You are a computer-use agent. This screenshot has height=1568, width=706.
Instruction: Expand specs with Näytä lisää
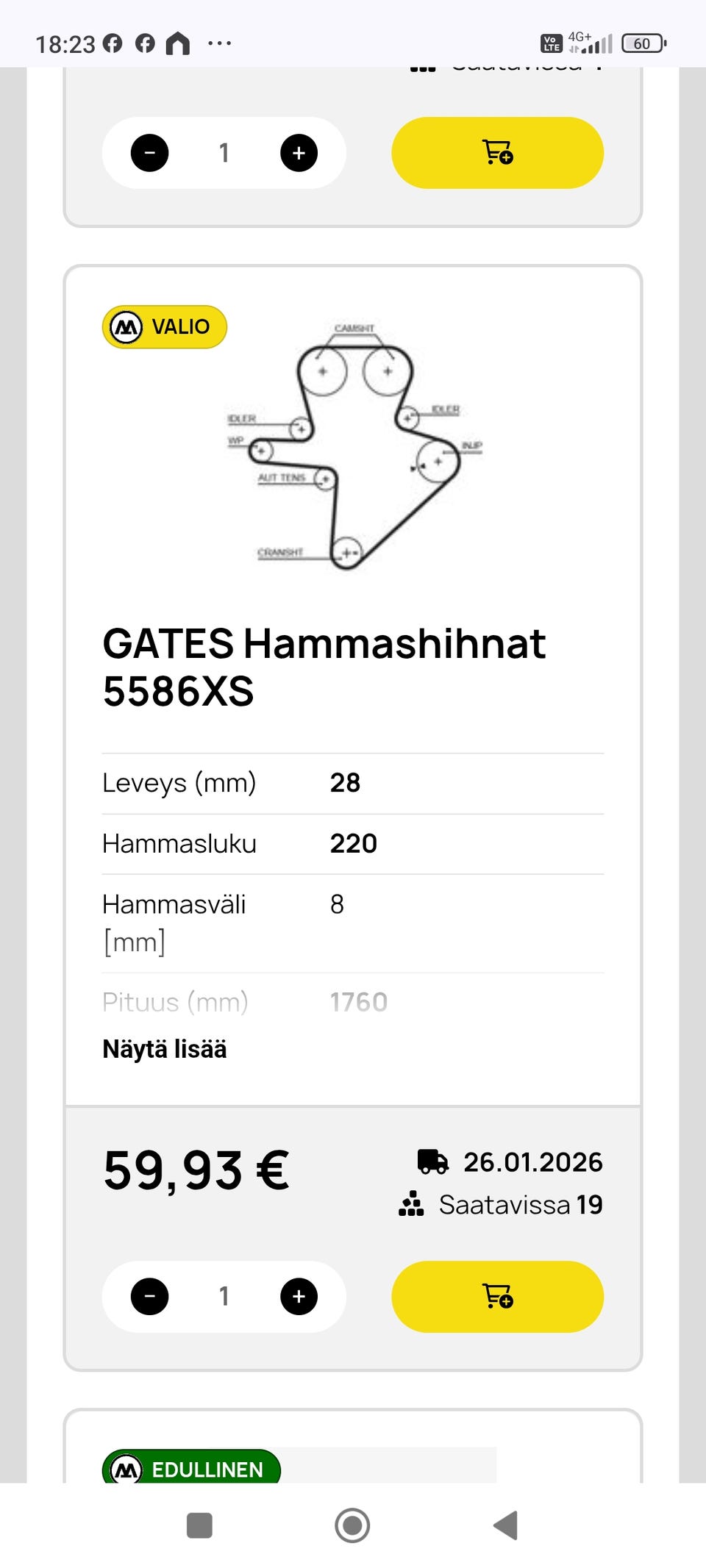165,1049
